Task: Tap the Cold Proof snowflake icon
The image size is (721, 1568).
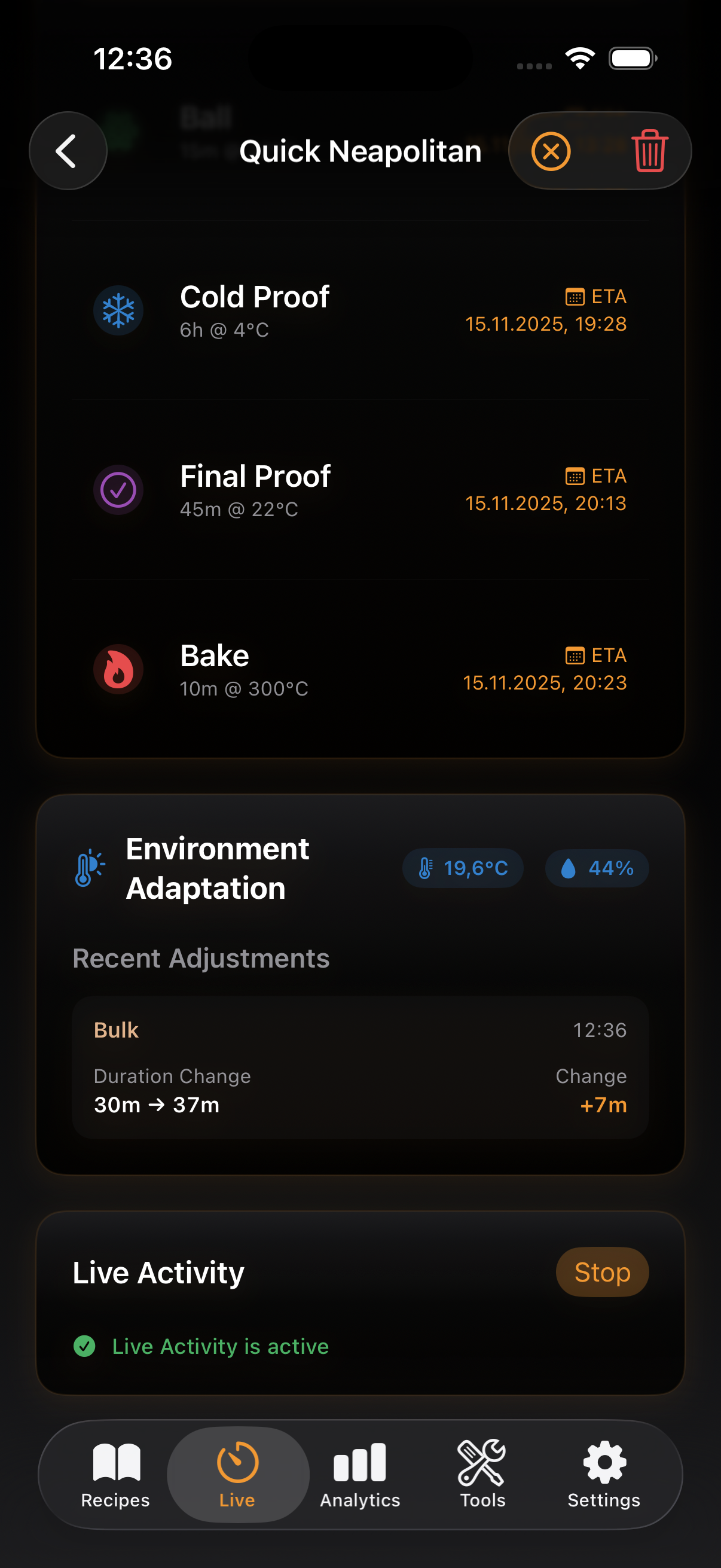Action: tap(118, 311)
